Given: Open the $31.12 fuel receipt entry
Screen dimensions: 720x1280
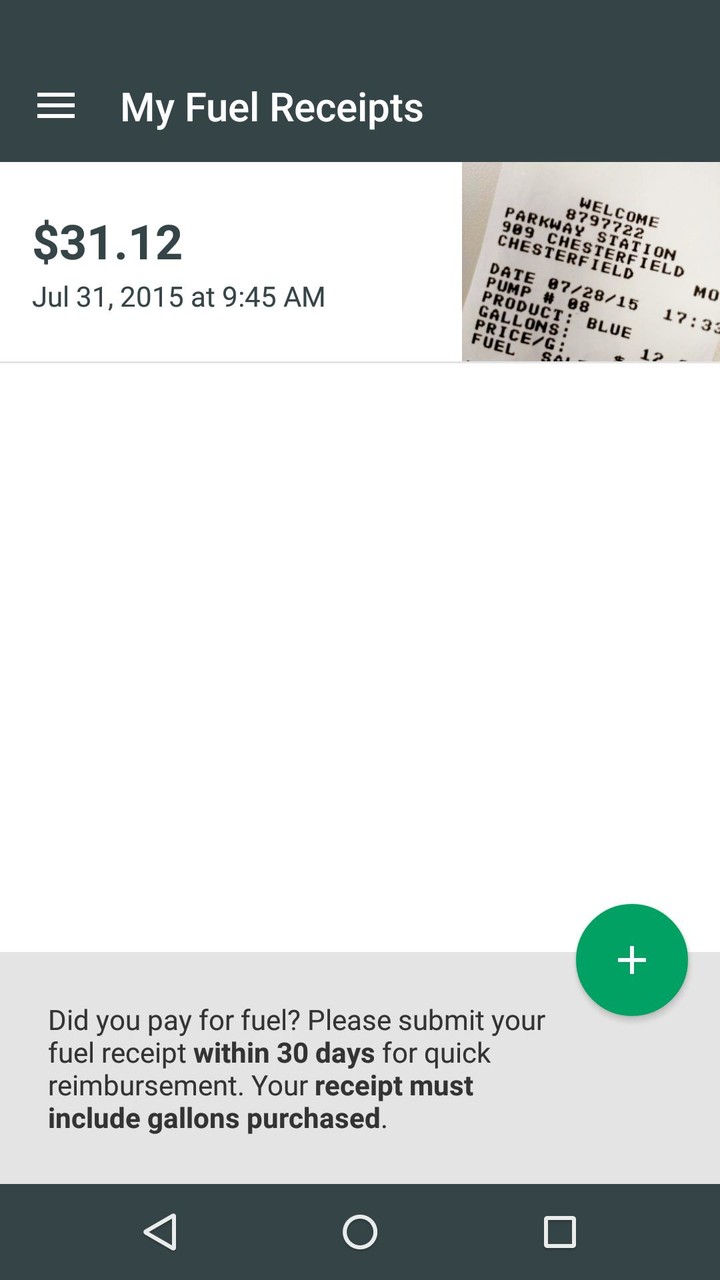Looking at the screenshot, I should tap(230, 262).
